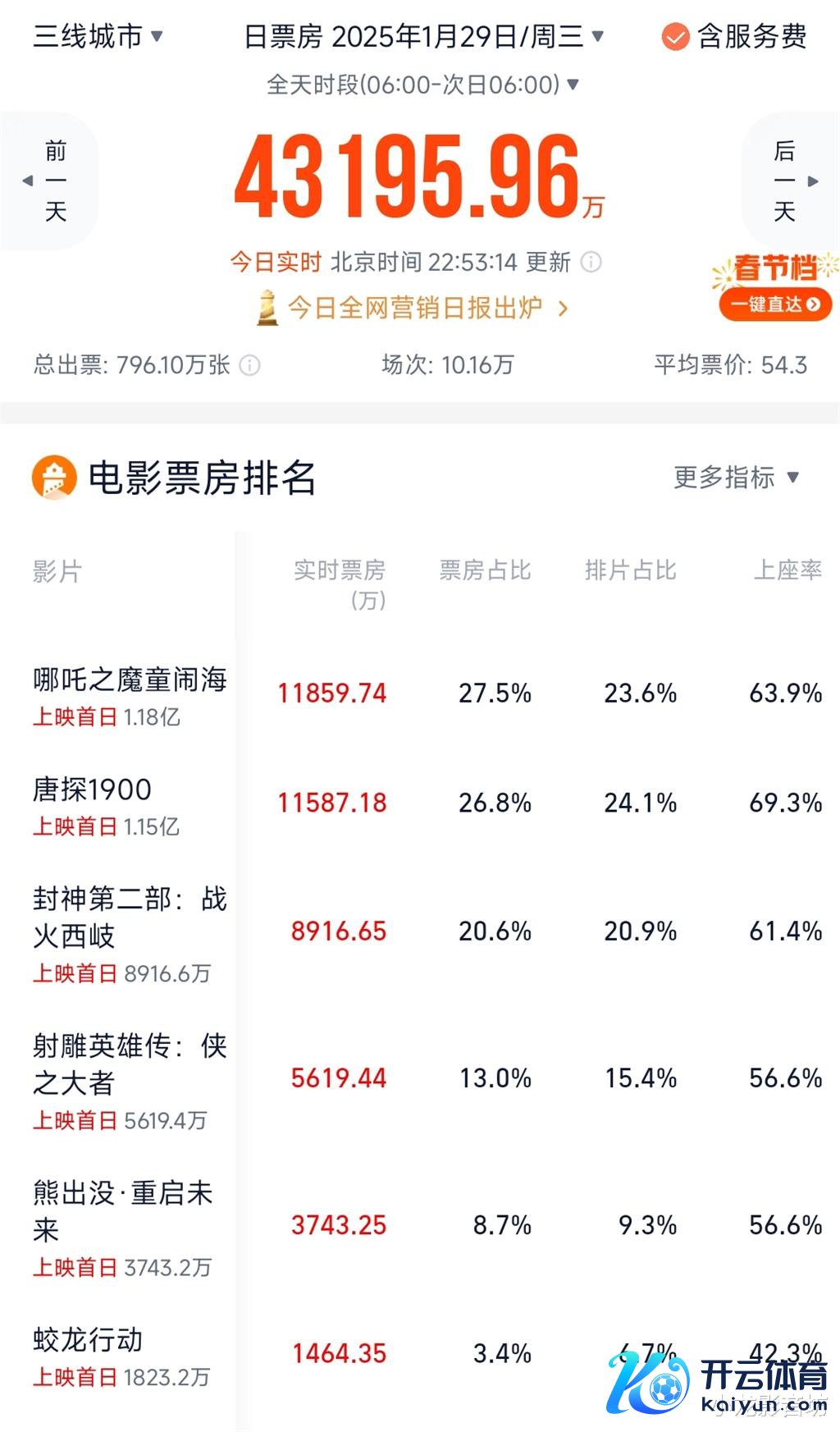The height and width of the screenshot is (1432, 840).
Task: Expand the 全天时段 time range picker
Action: (422, 85)
